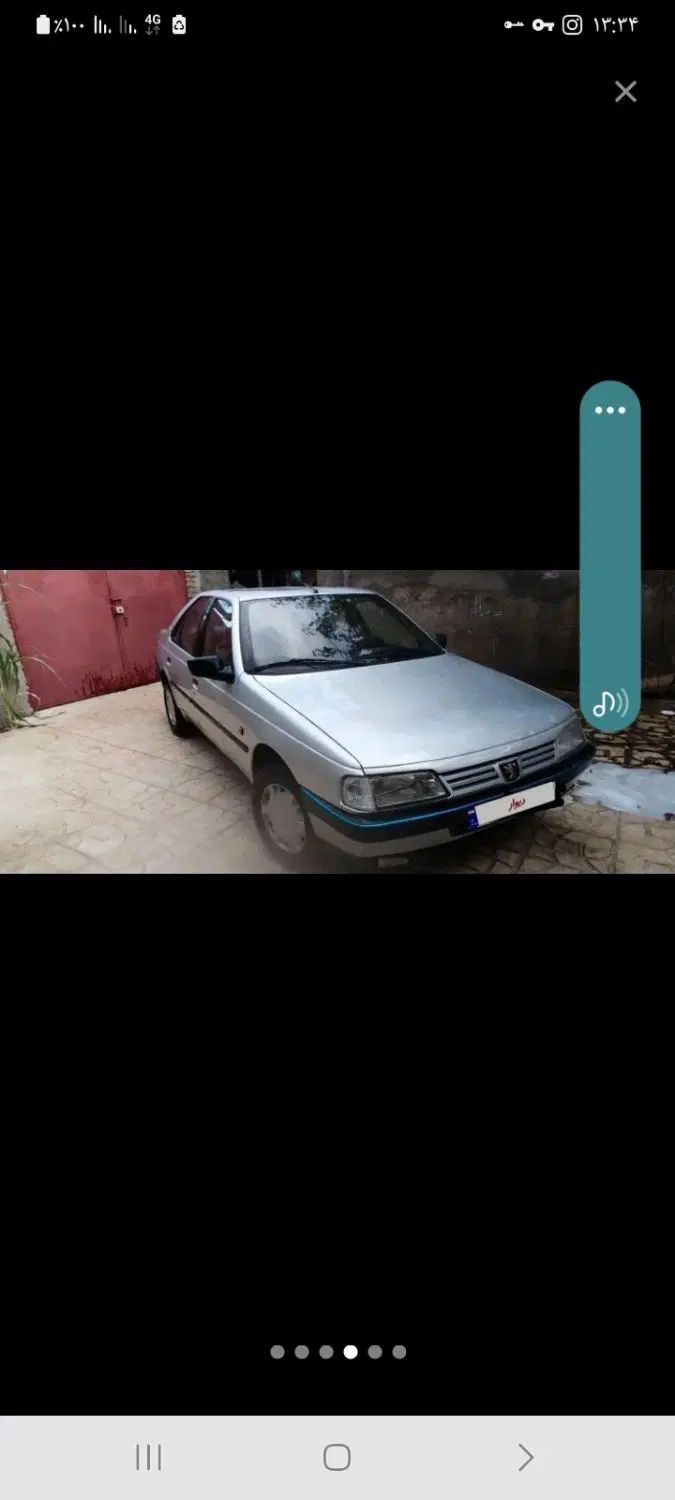Image resolution: width=675 pixels, height=1500 pixels.
Task: Open the recent apps view
Action: [149, 1457]
